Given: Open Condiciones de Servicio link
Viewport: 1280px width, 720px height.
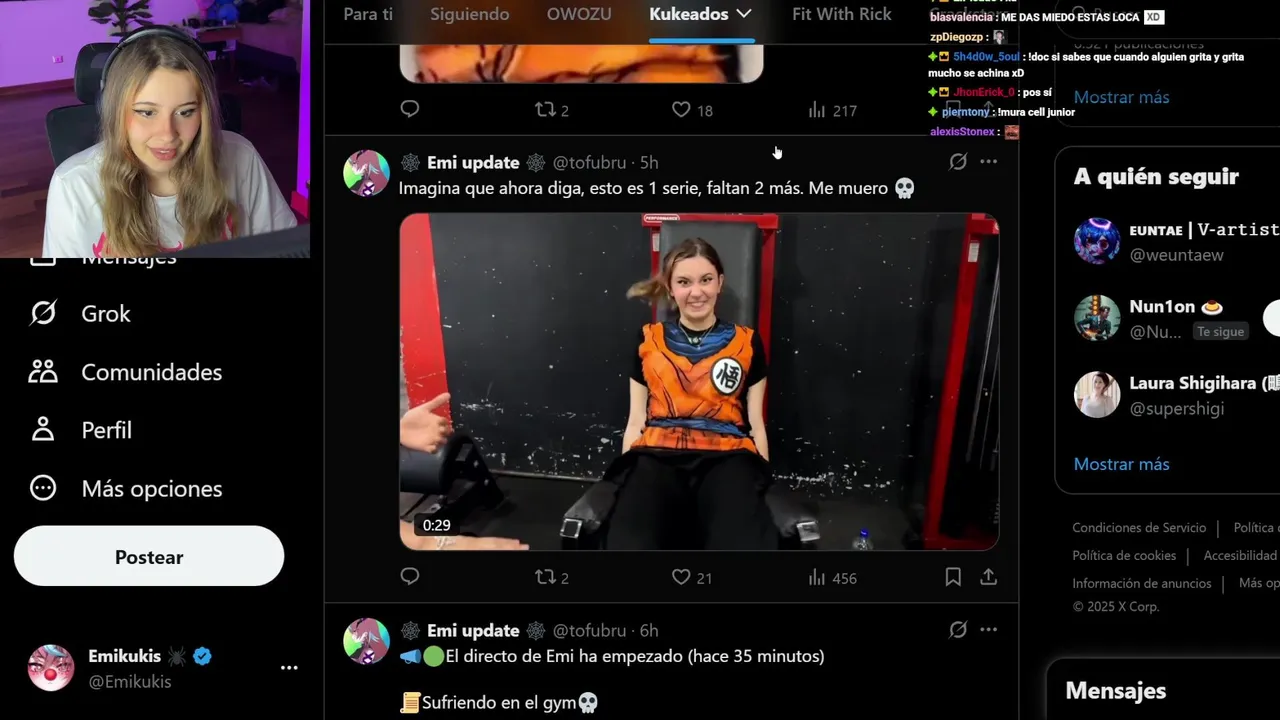Looking at the screenshot, I should point(1139,528).
